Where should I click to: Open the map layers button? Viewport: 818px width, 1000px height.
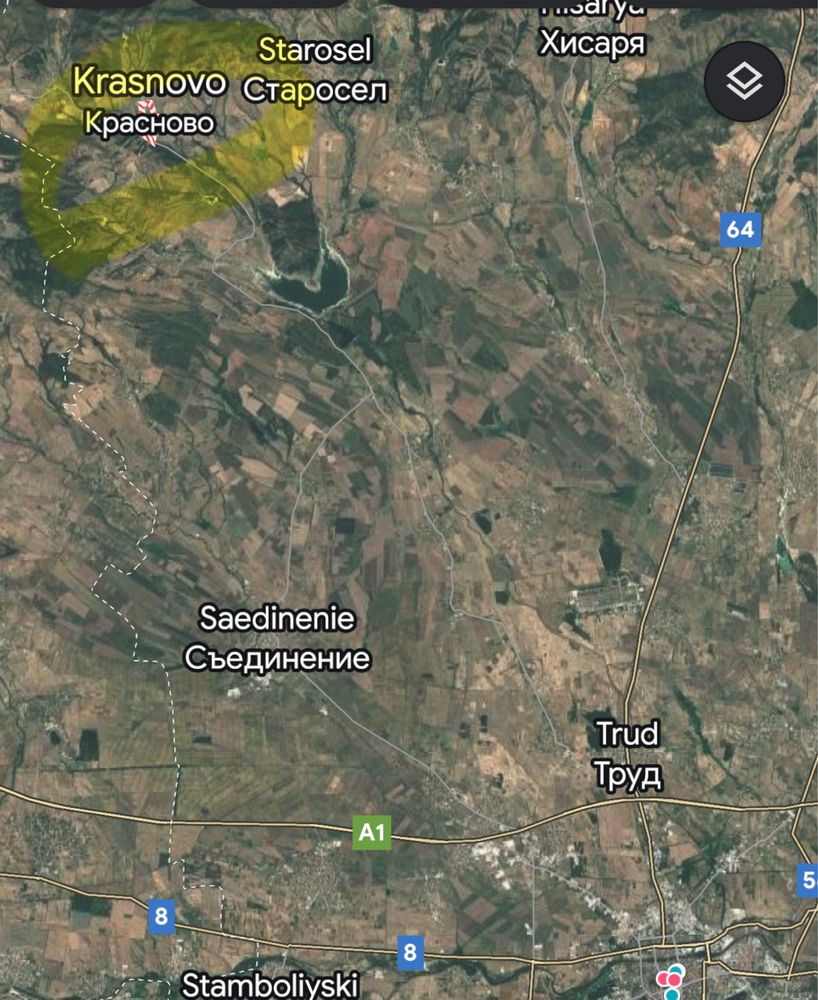743,82
